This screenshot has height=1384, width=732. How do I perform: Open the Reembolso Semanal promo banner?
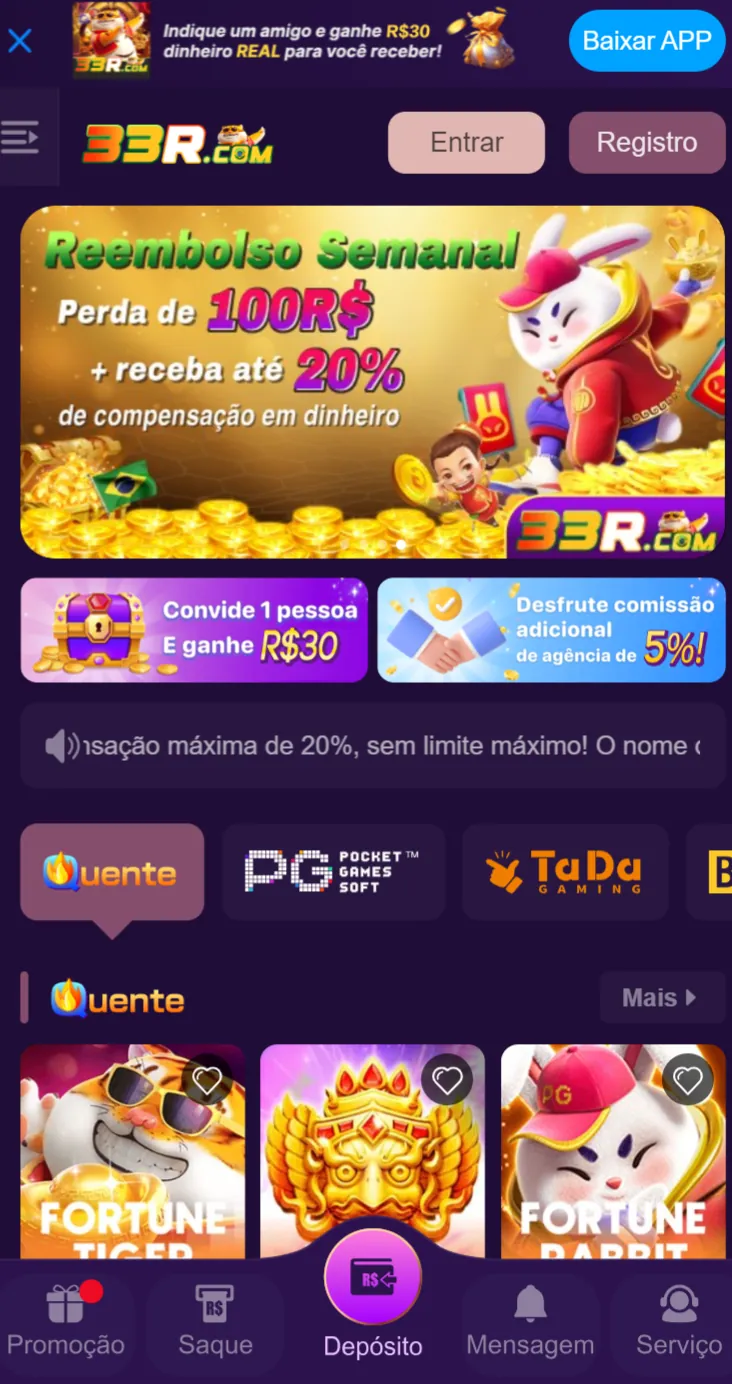coord(372,381)
